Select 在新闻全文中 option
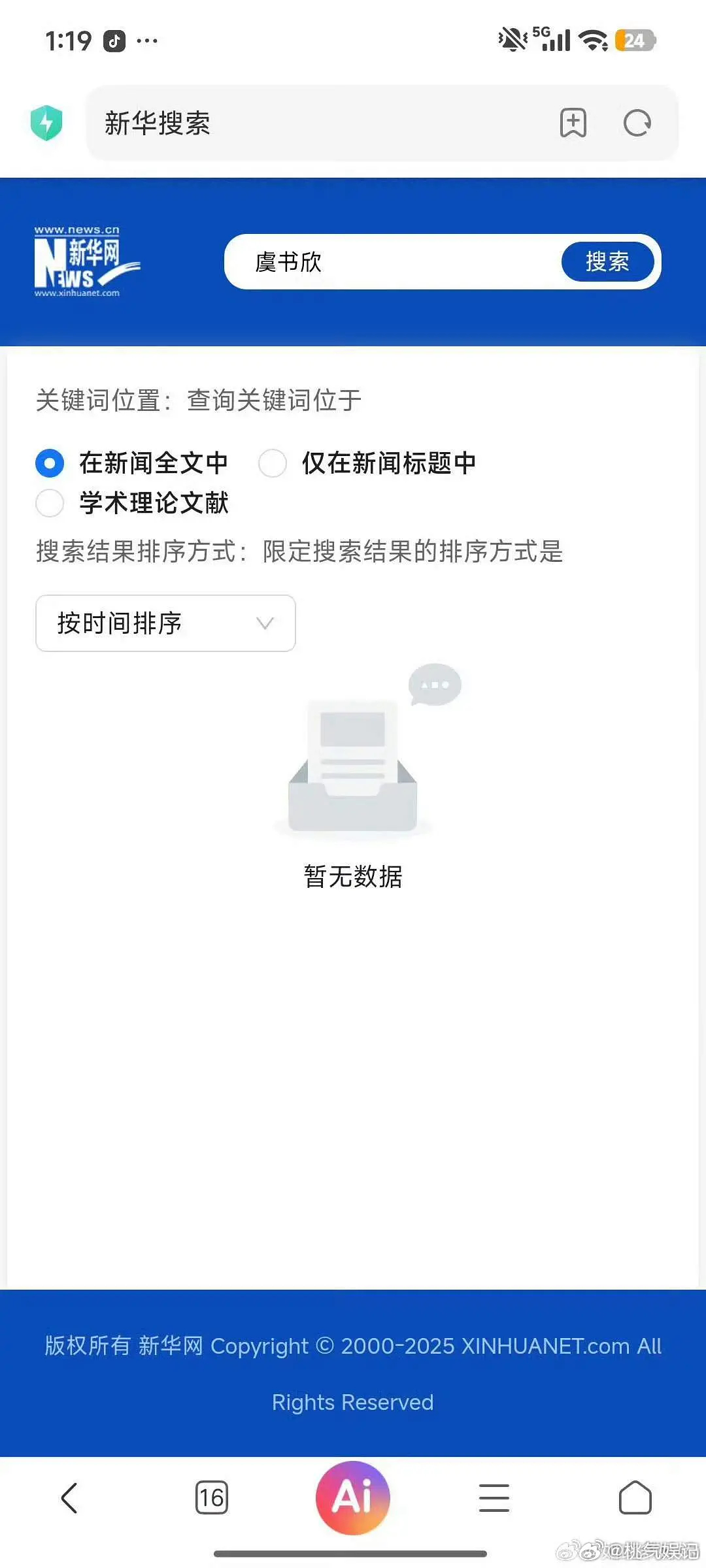 [x=50, y=463]
